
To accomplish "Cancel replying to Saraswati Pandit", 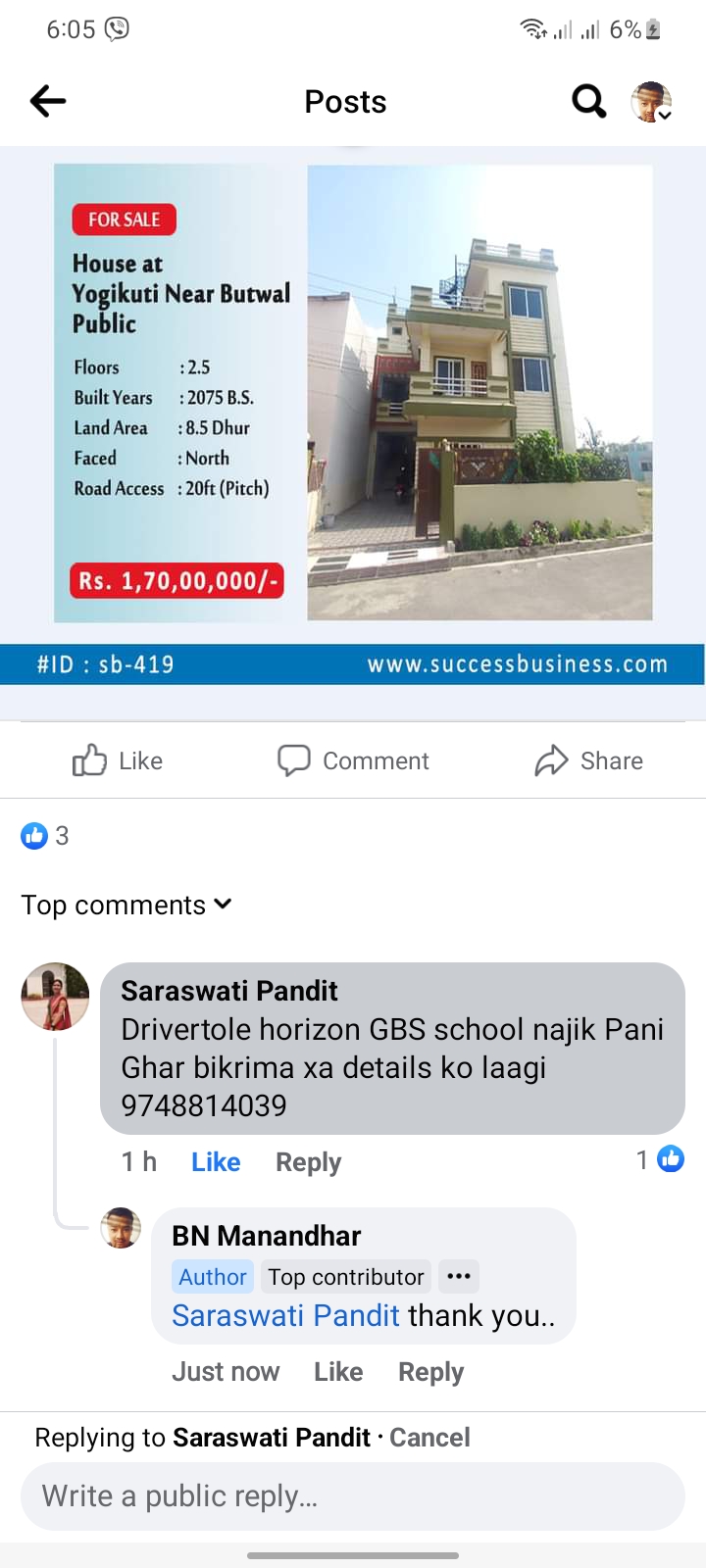I will coord(429,1438).
